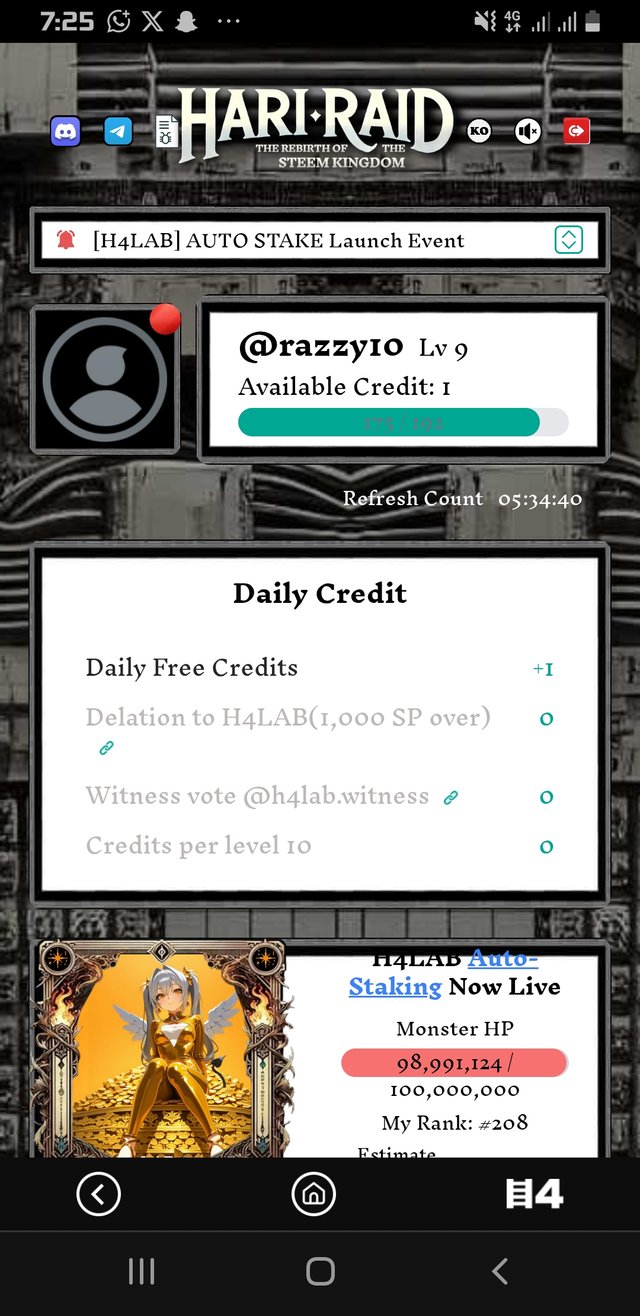The image size is (640, 1316).
Task: Open the H4 logo button
Action: point(534,1193)
